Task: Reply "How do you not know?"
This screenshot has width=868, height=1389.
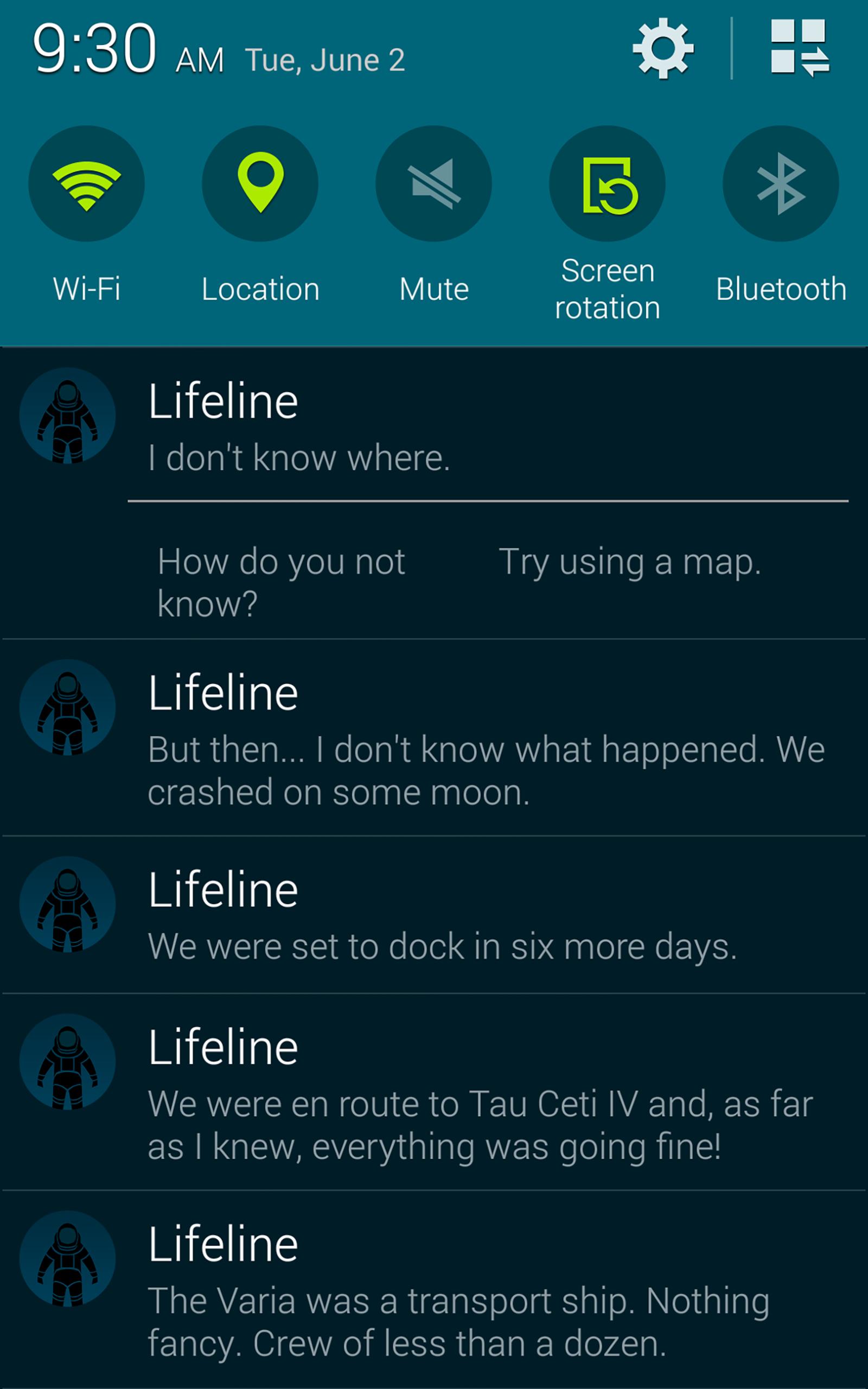Action: tap(282, 582)
